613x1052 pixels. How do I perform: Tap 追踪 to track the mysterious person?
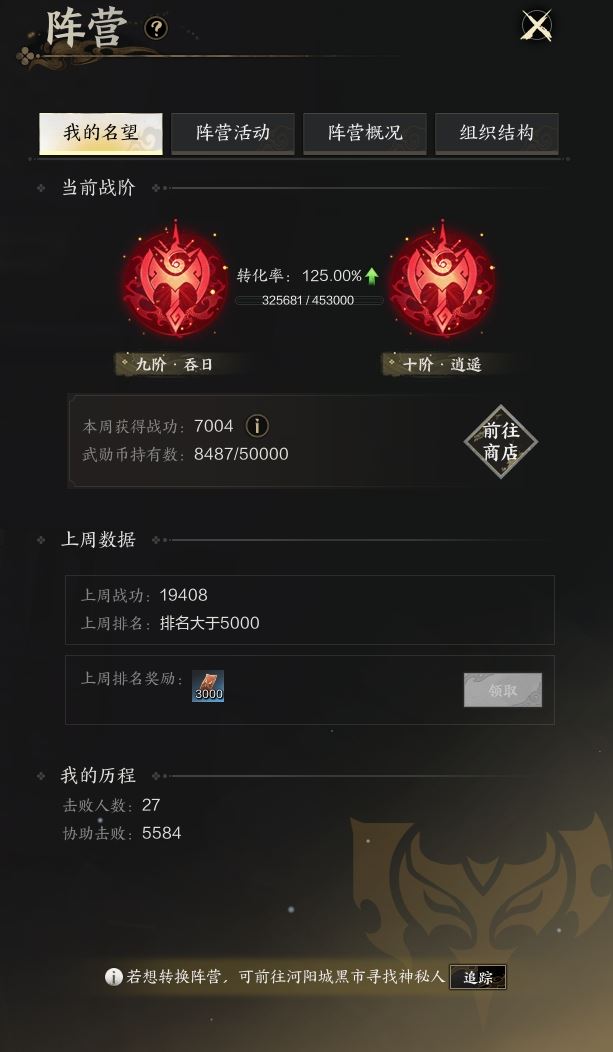coord(478,977)
